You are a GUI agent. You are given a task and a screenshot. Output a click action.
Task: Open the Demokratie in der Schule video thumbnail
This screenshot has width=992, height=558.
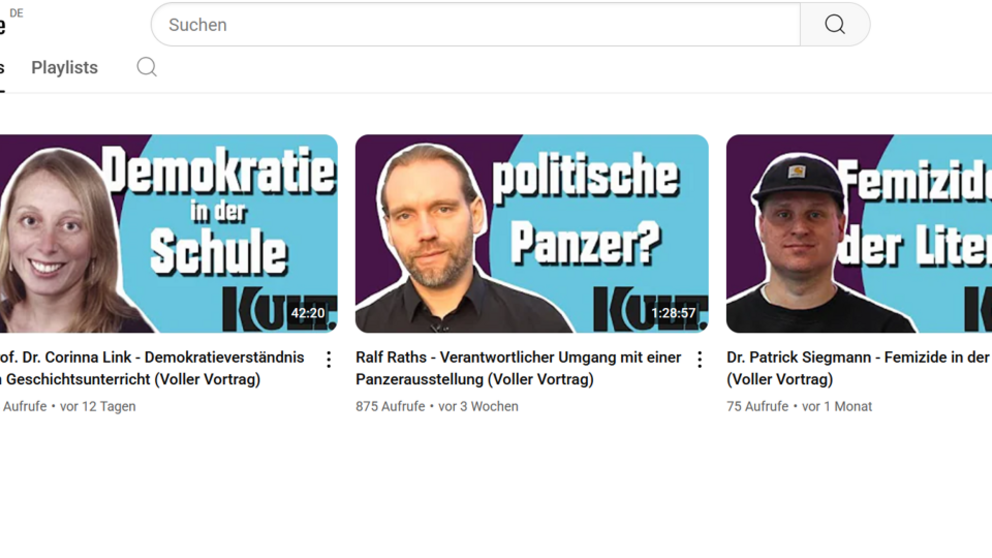168,233
